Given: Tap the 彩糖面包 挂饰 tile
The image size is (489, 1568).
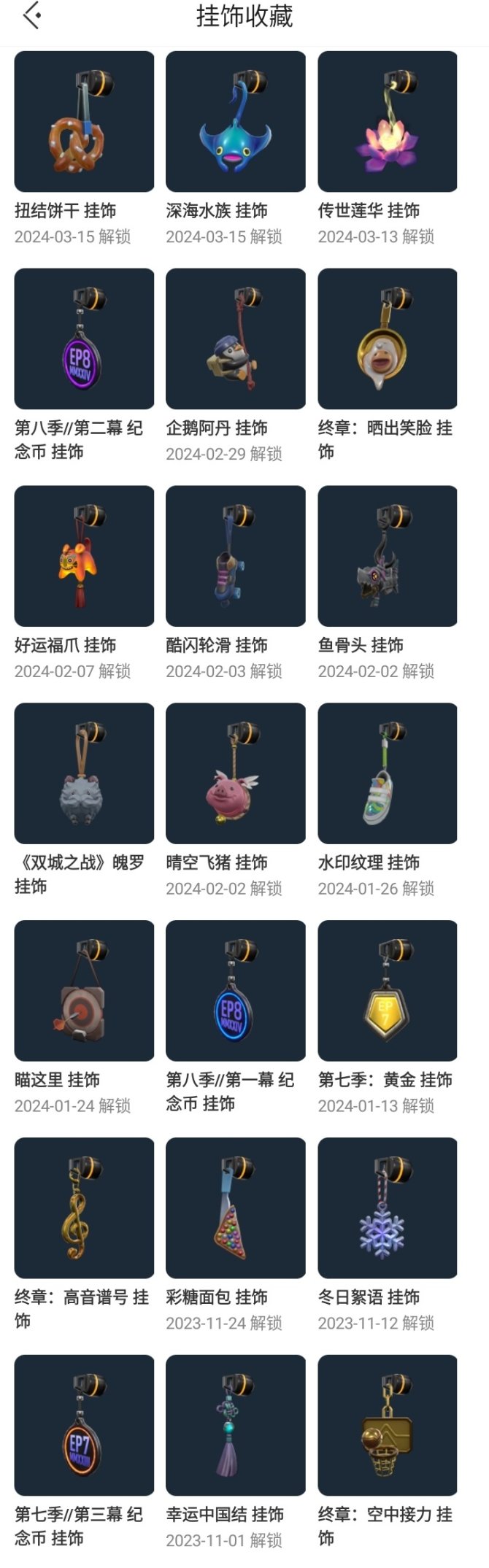Looking at the screenshot, I should click(235, 1208).
